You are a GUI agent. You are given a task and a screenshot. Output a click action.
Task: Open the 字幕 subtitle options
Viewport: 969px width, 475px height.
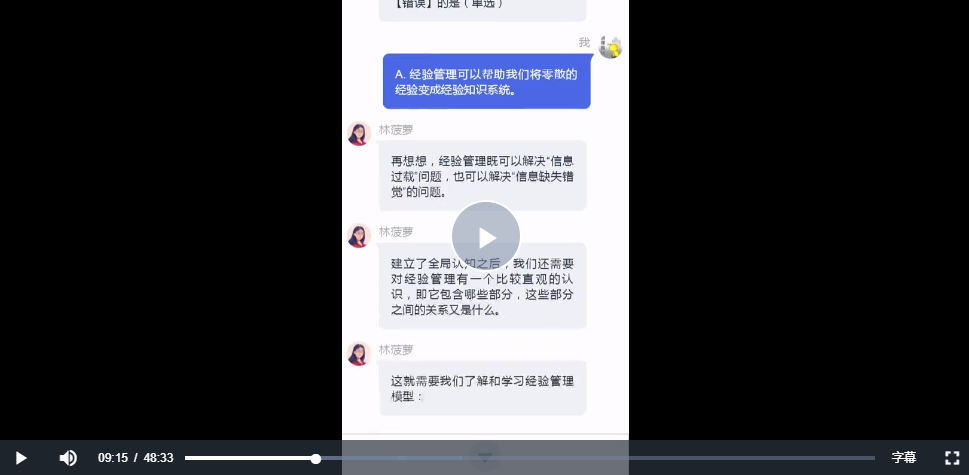pyautogui.click(x=904, y=458)
